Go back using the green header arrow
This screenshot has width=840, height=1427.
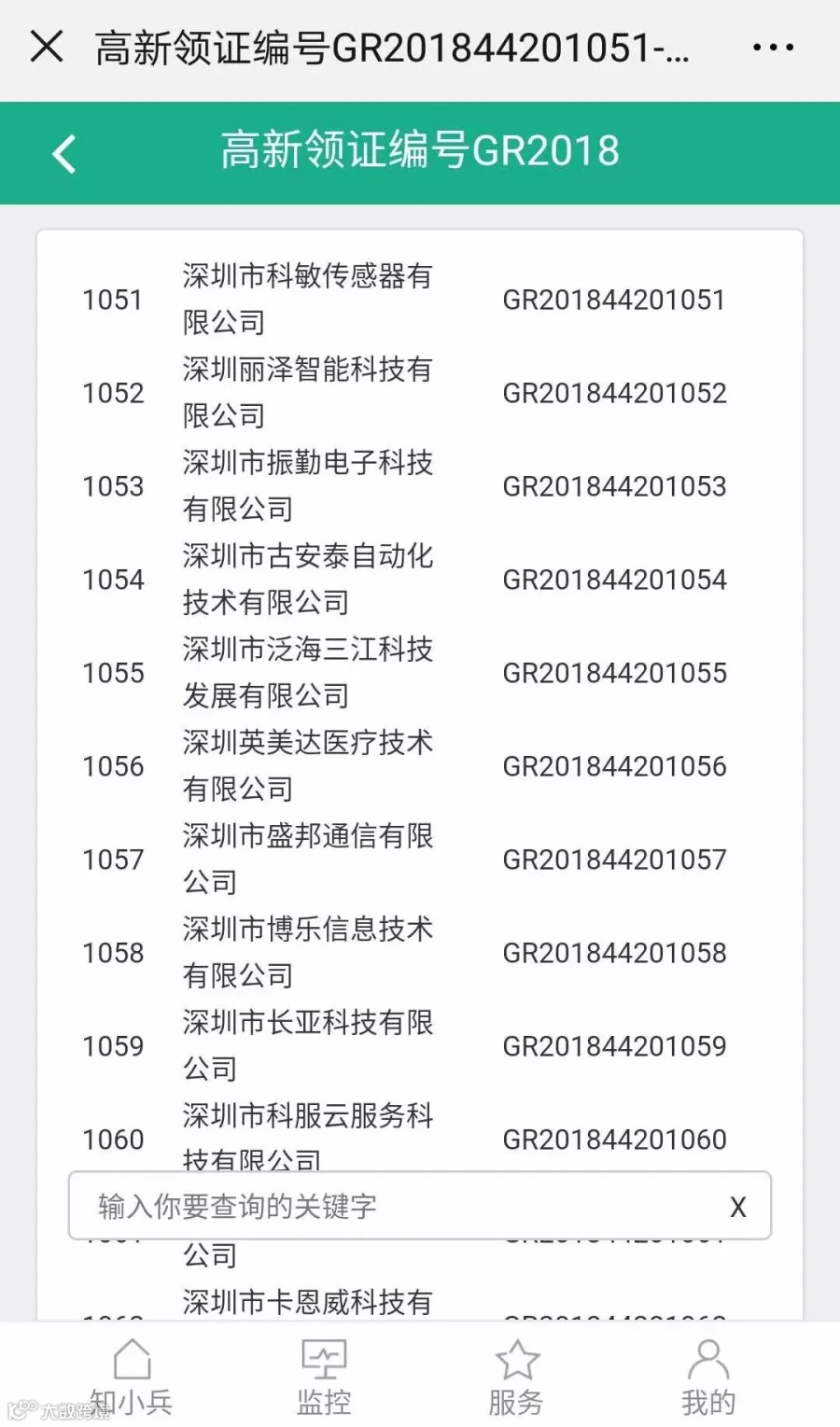[63, 154]
